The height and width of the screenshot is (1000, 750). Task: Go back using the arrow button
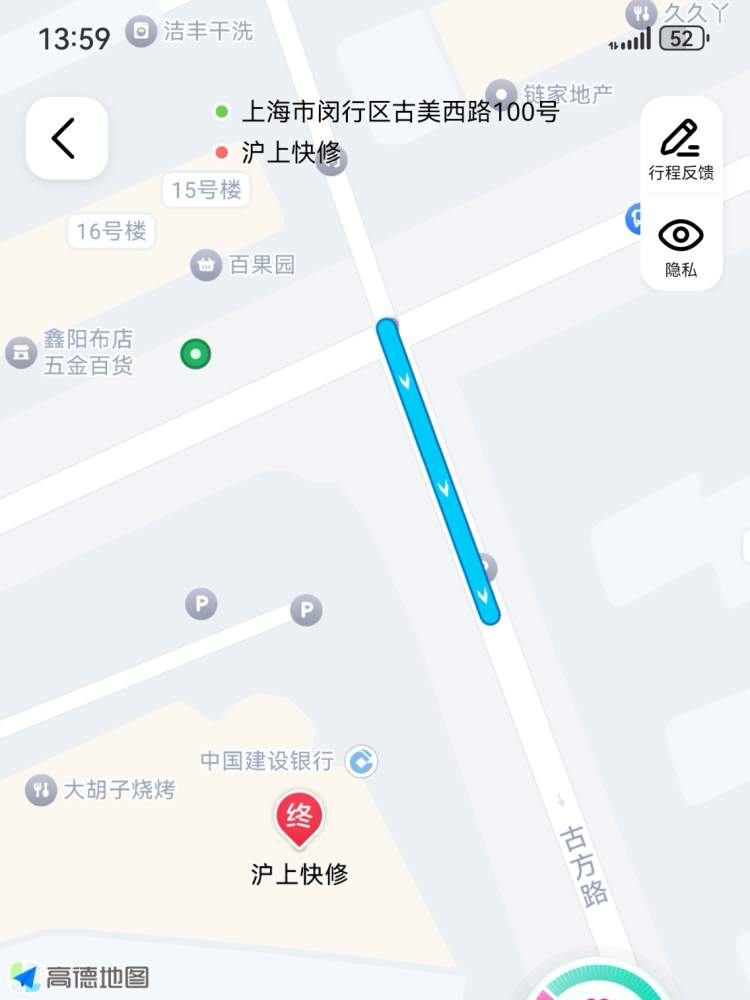click(66, 138)
